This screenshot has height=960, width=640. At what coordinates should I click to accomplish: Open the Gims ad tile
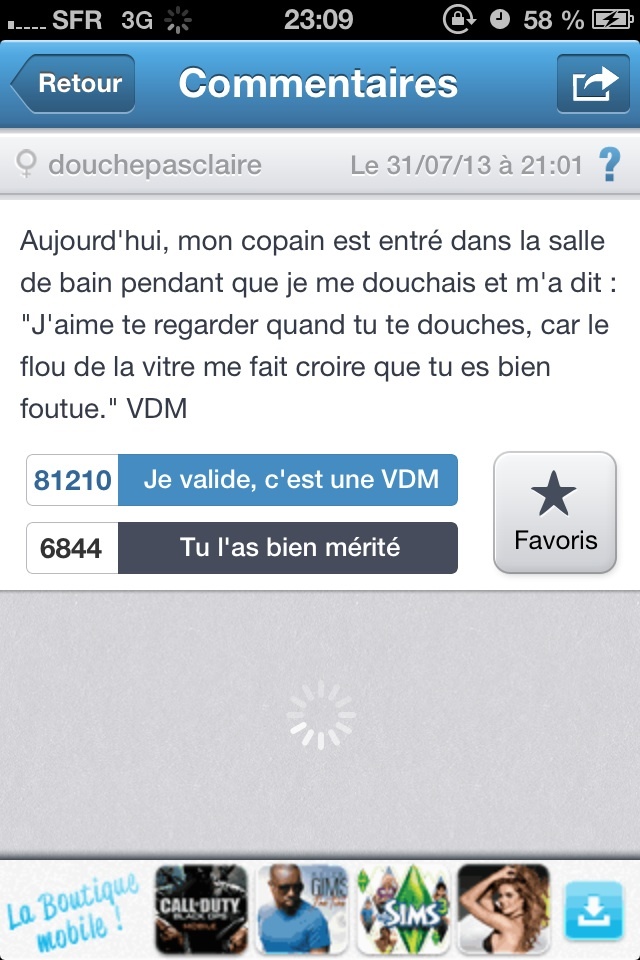click(x=301, y=909)
